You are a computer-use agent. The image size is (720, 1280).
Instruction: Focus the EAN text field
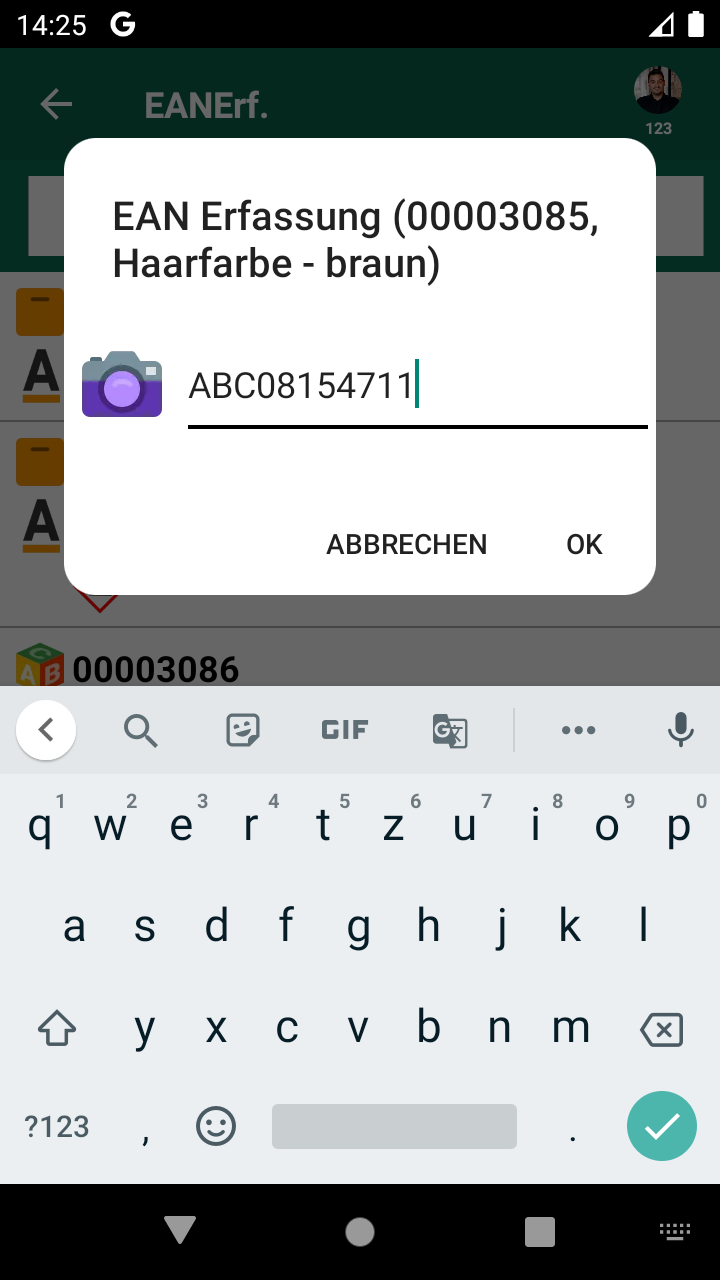pyautogui.click(x=416, y=387)
